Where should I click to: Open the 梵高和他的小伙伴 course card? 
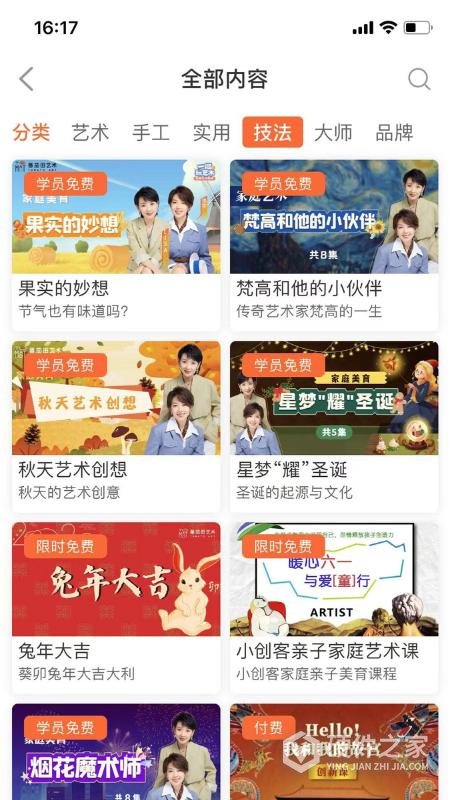[334, 245]
